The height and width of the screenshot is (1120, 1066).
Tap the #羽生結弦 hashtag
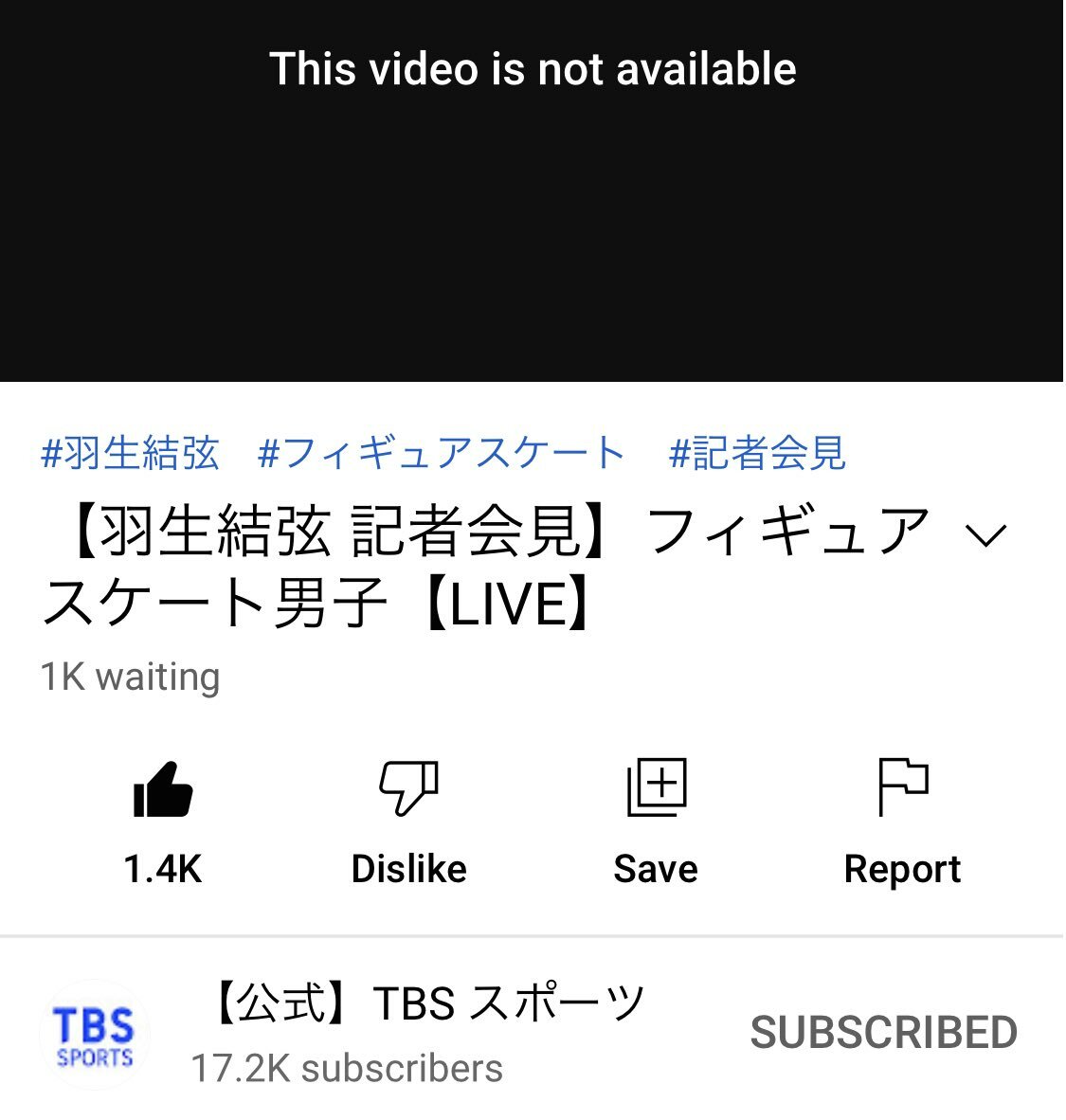130,454
